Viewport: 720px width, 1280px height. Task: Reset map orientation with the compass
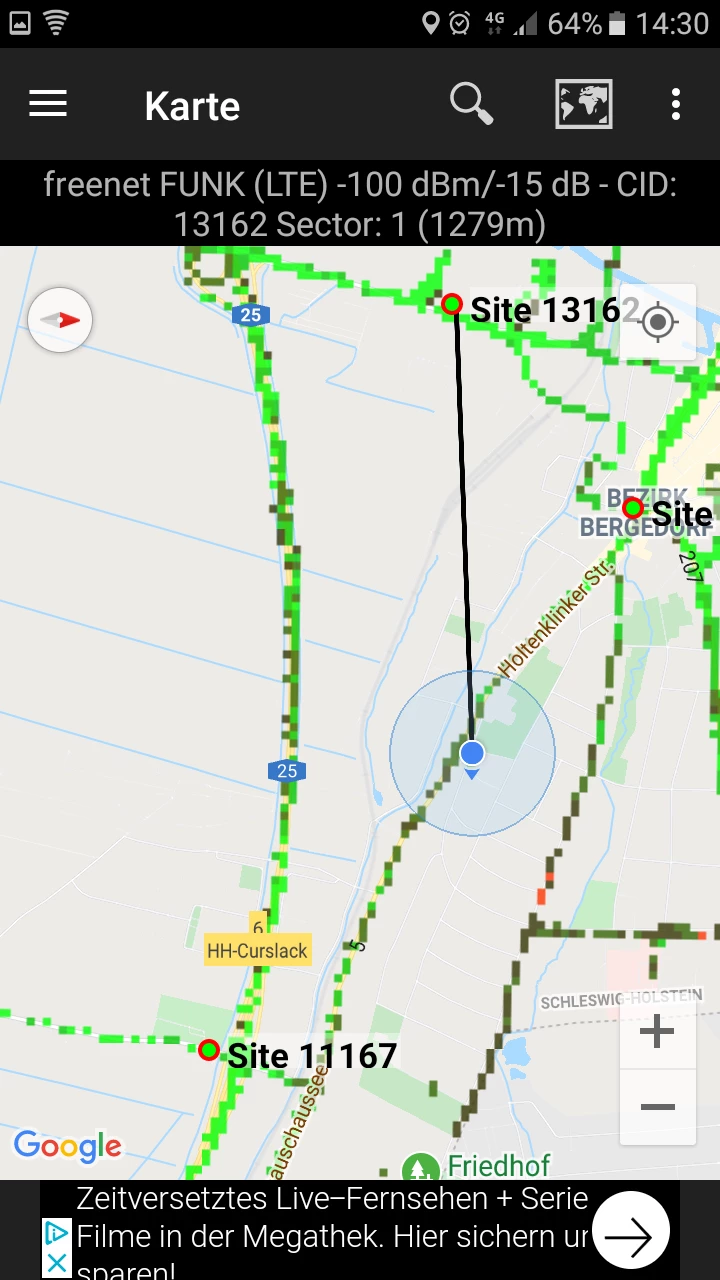(61, 320)
